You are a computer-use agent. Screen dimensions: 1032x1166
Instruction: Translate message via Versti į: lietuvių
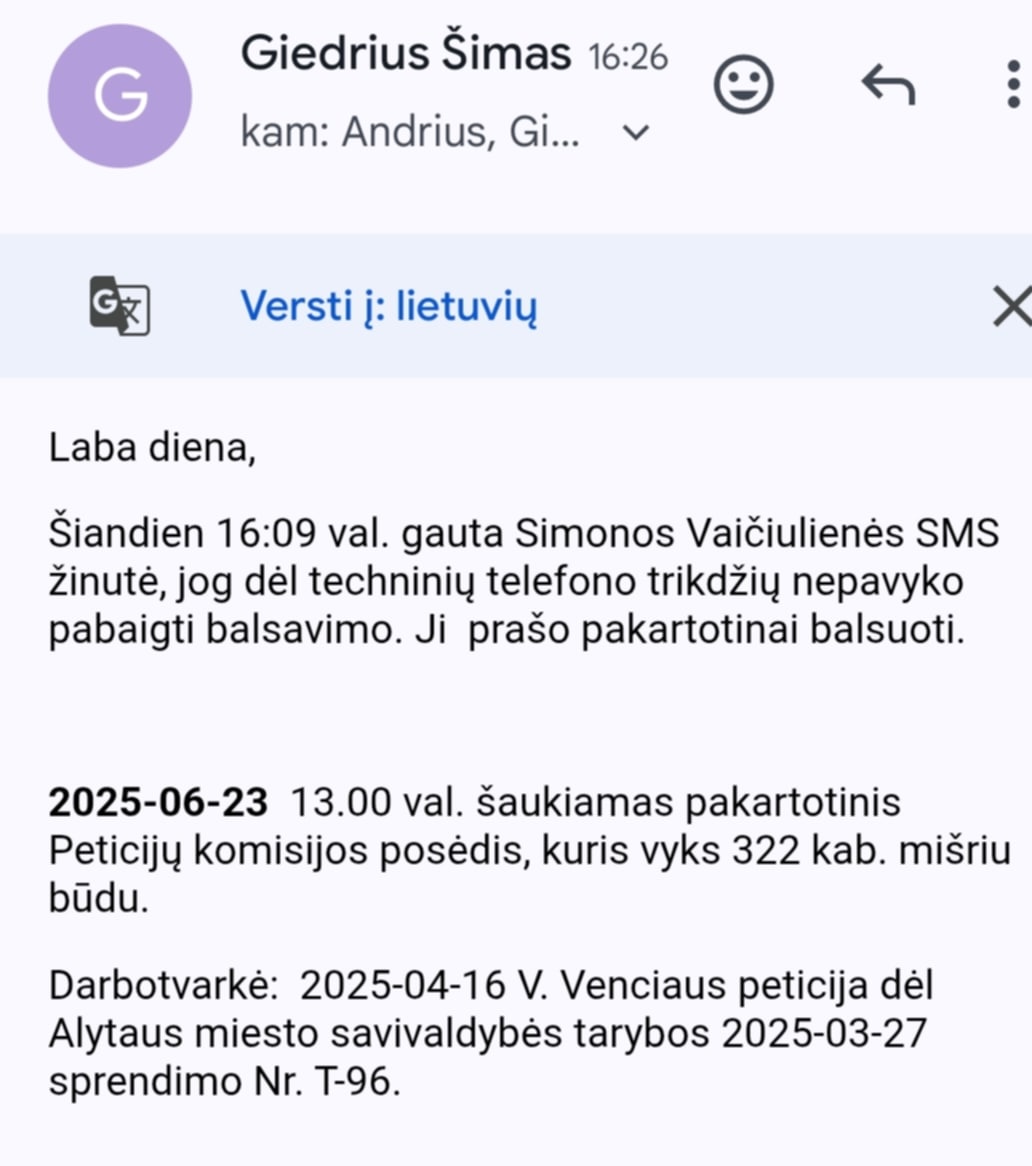point(388,306)
